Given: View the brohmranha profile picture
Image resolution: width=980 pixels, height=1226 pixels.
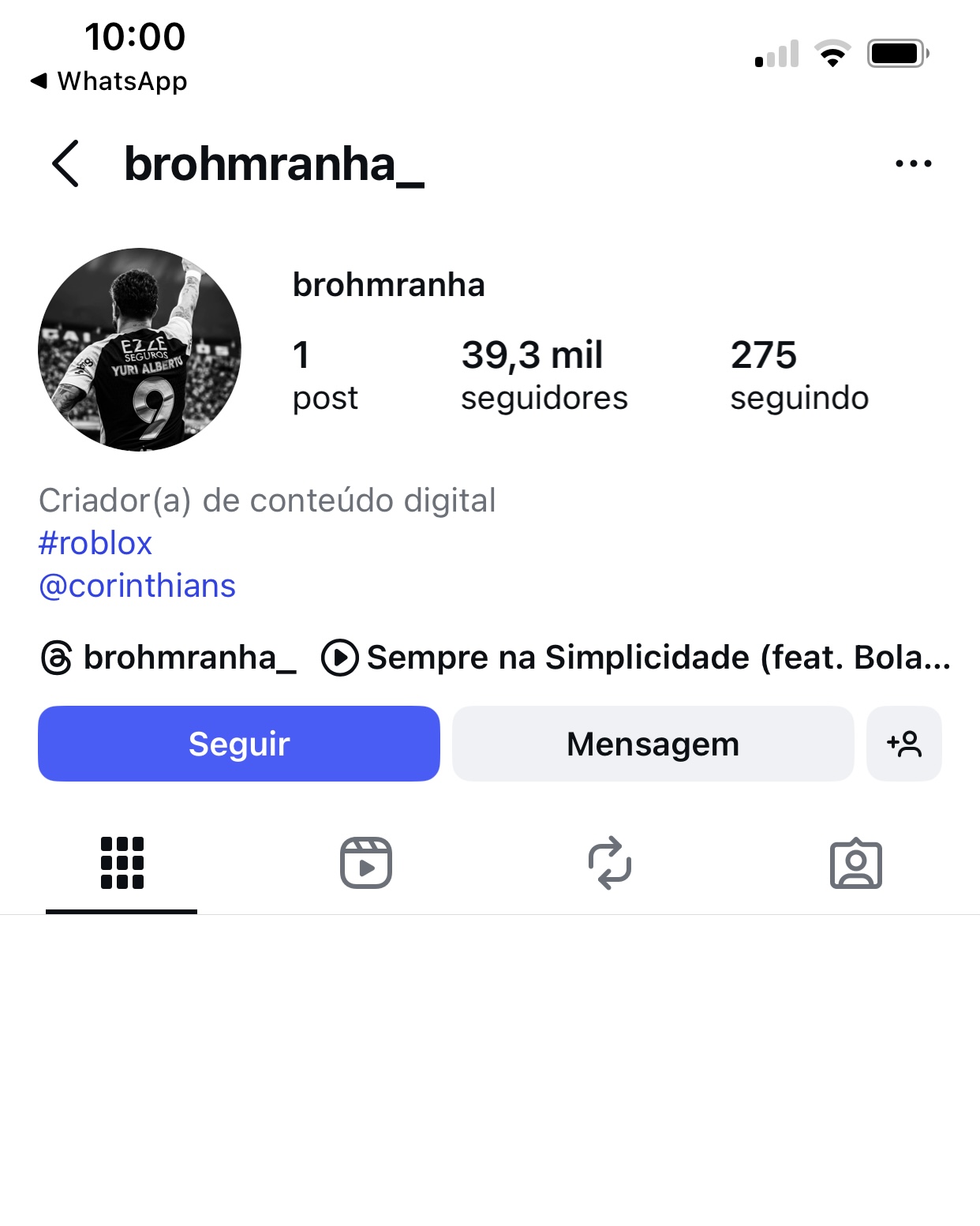Looking at the screenshot, I should tap(140, 350).
